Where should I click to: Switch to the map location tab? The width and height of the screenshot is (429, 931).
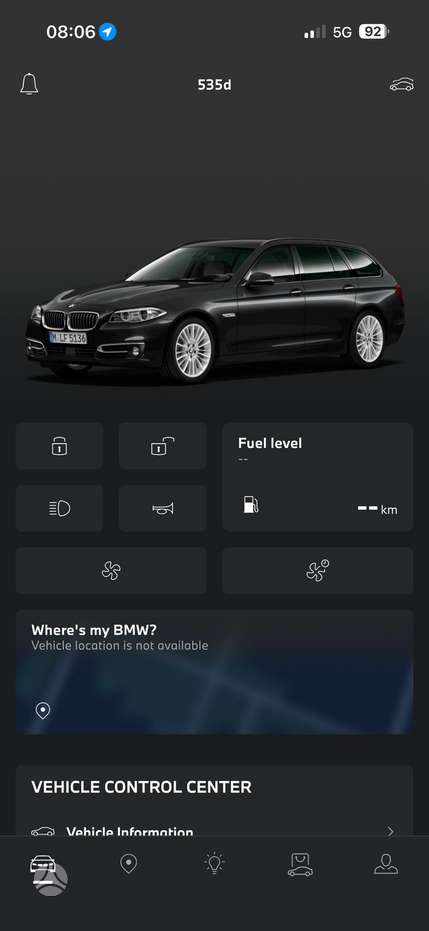click(x=128, y=864)
